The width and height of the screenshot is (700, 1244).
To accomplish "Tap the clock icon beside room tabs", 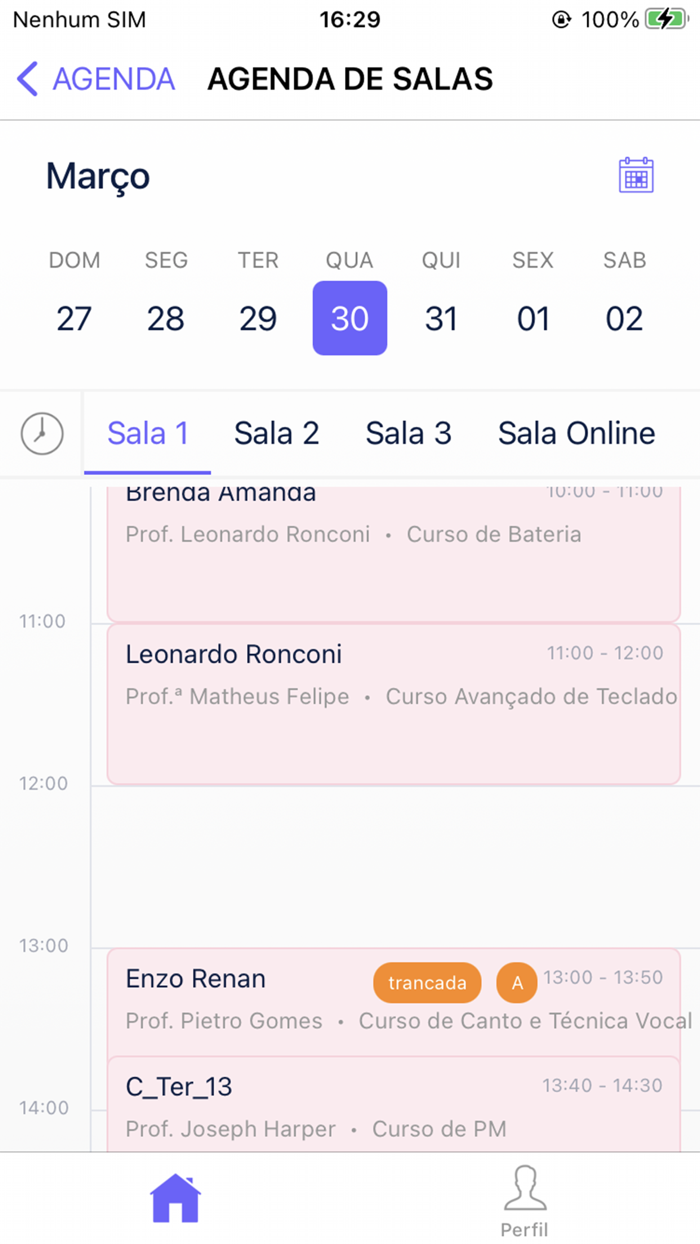I will point(42,433).
